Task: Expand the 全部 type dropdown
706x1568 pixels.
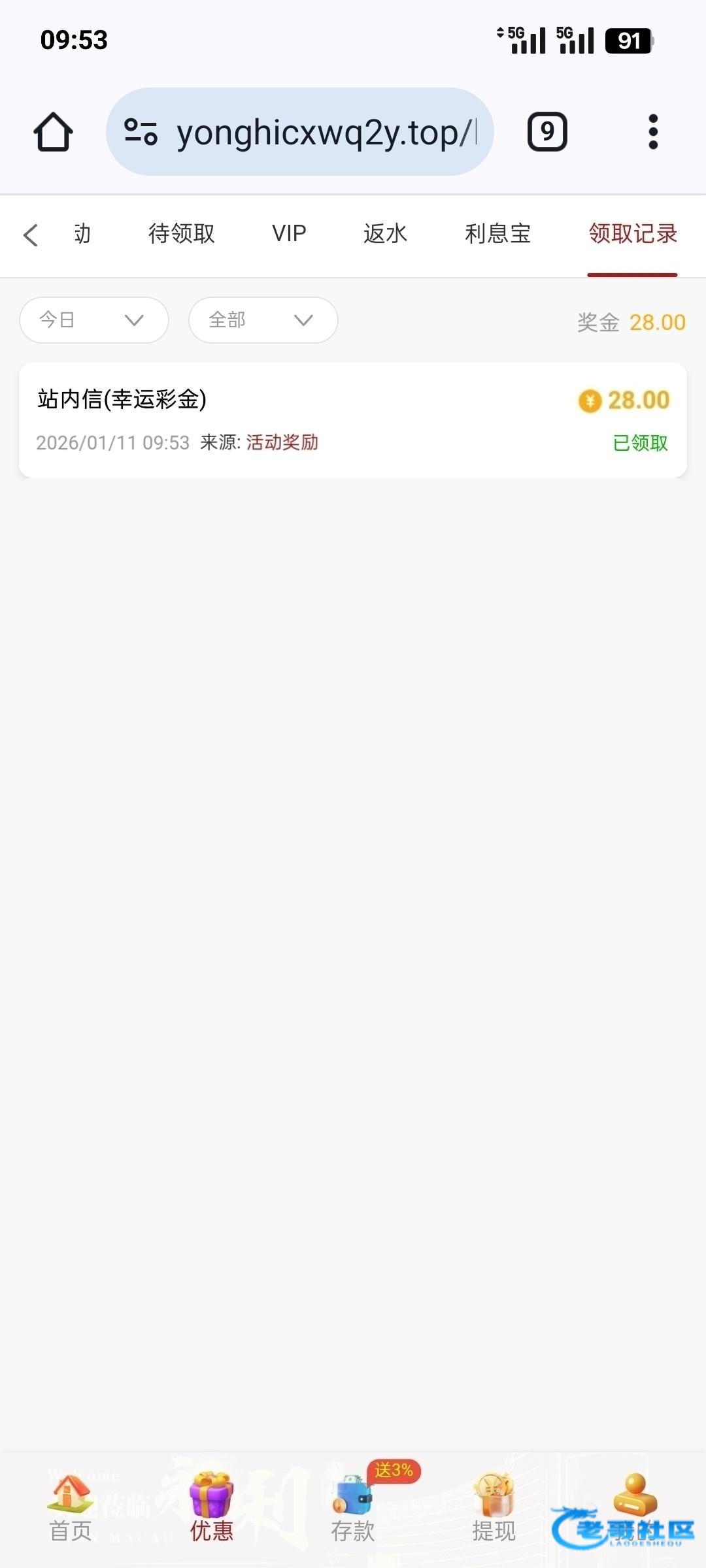Action: [263, 320]
